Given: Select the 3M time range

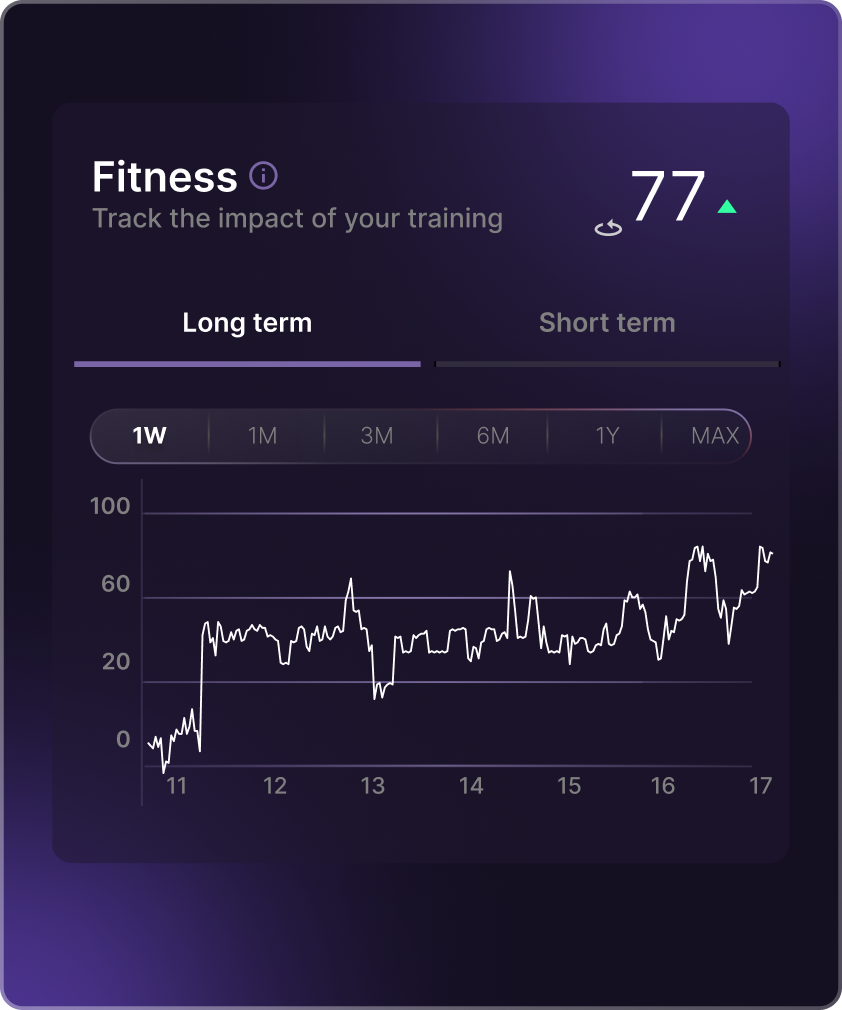Looking at the screenshot, I should pos(380,435).
